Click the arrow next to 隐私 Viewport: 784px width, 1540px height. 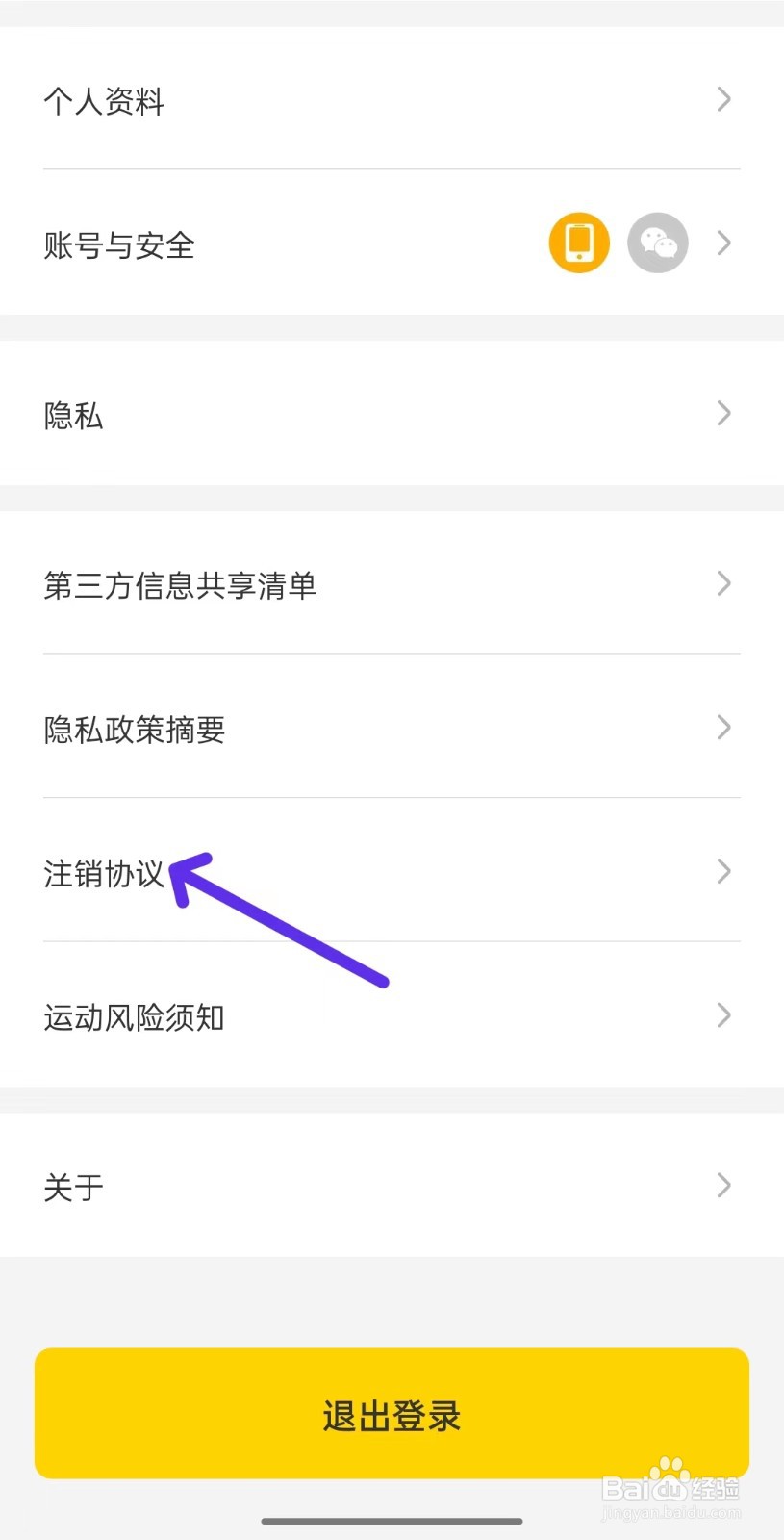coord(724,413)
